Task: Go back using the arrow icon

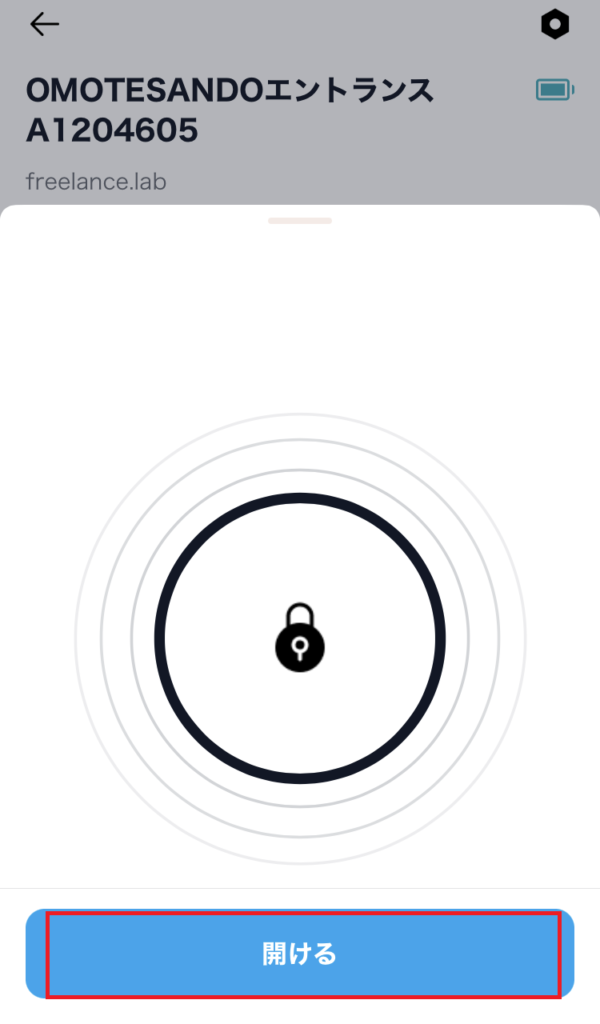Action: pos(44,25)
